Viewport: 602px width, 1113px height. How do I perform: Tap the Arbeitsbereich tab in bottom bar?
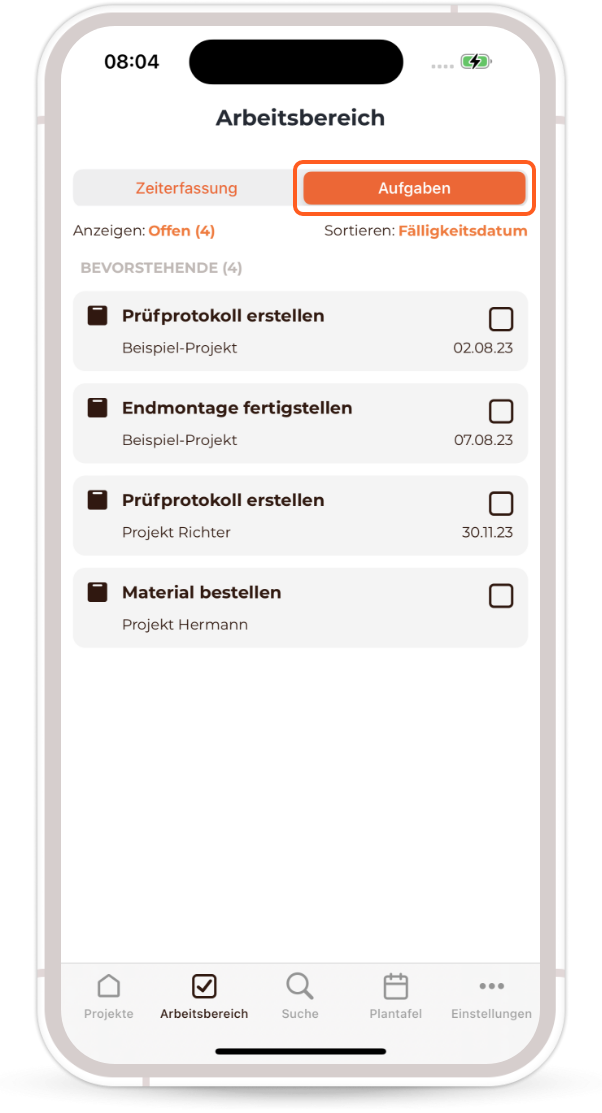(204, 997)
